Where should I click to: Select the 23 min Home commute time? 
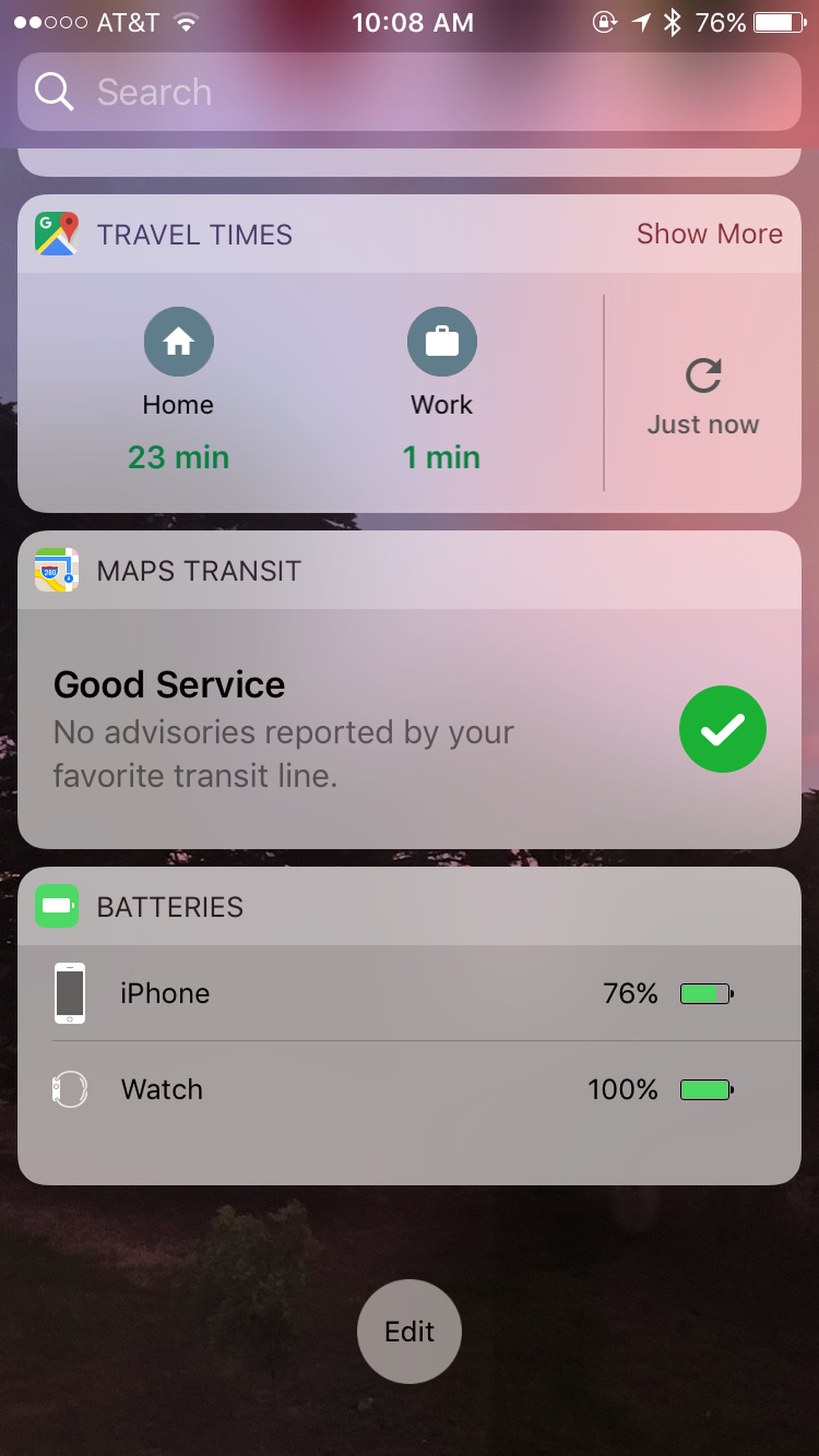178,457
